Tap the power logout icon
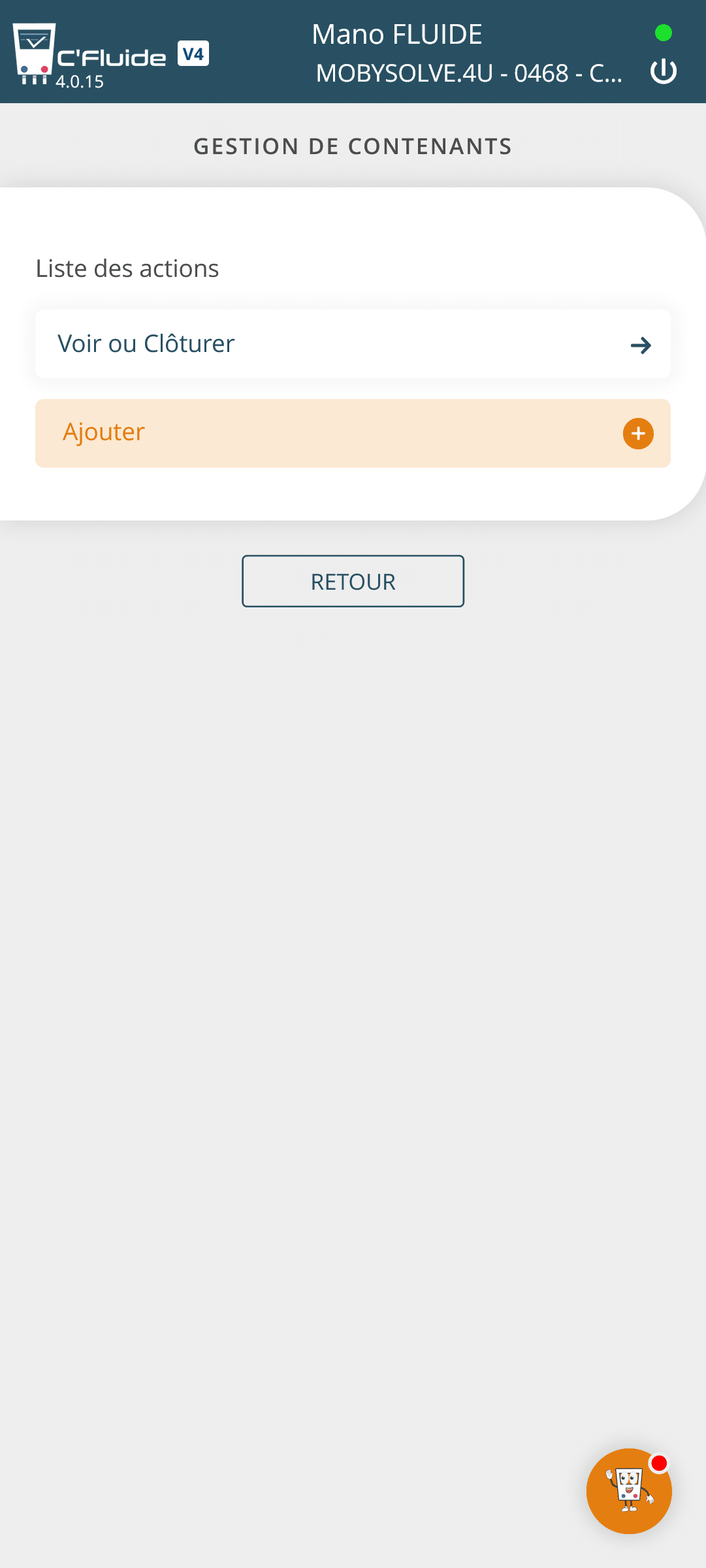This screenshot has width=706, height=1568. pos(663,72)
